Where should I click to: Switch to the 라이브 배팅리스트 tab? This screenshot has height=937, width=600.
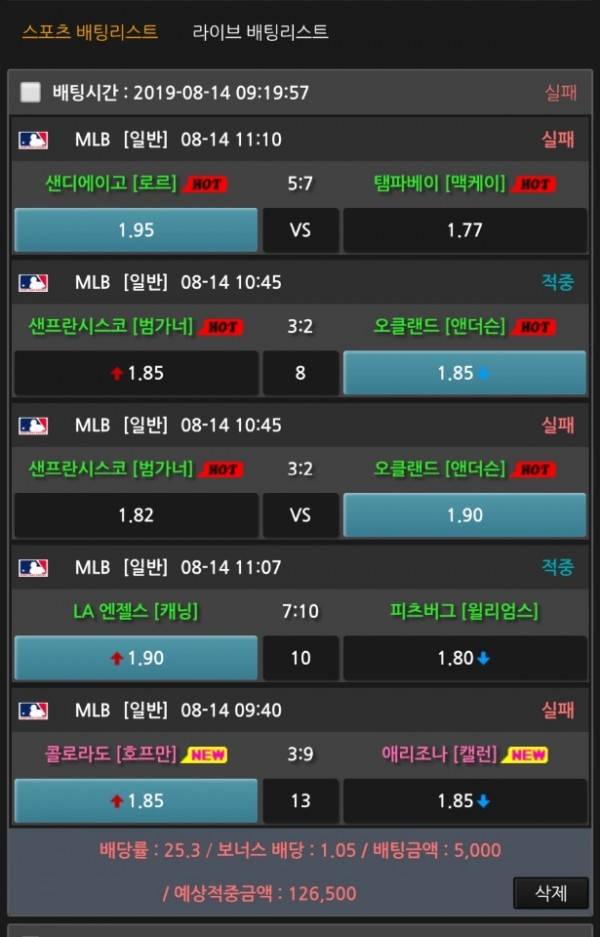coord(260,32)
